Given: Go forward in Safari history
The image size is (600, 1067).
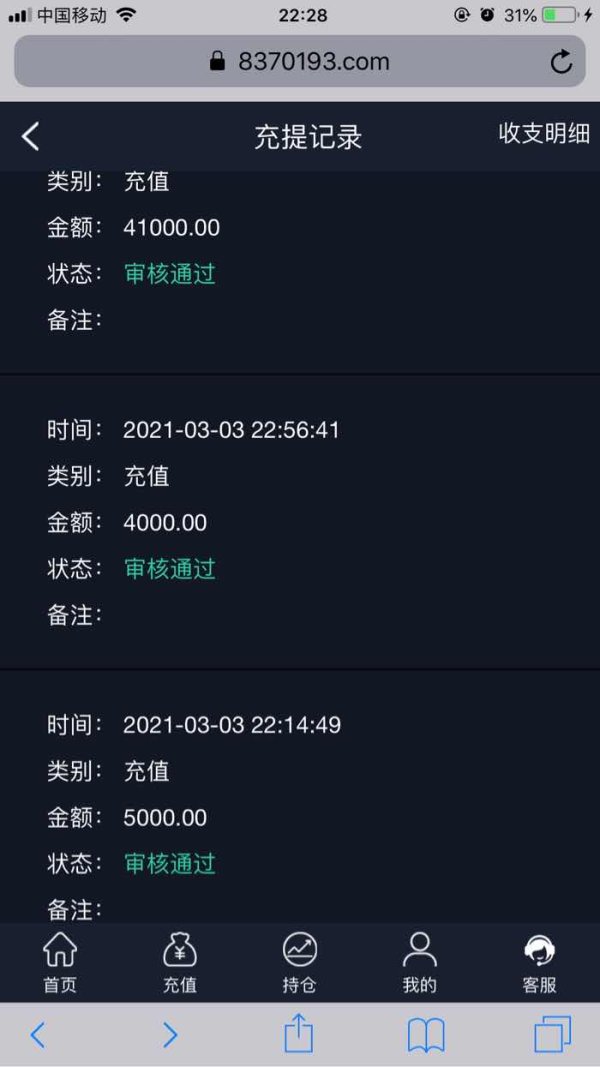Looking at the screenshot, I should 170,1036.
